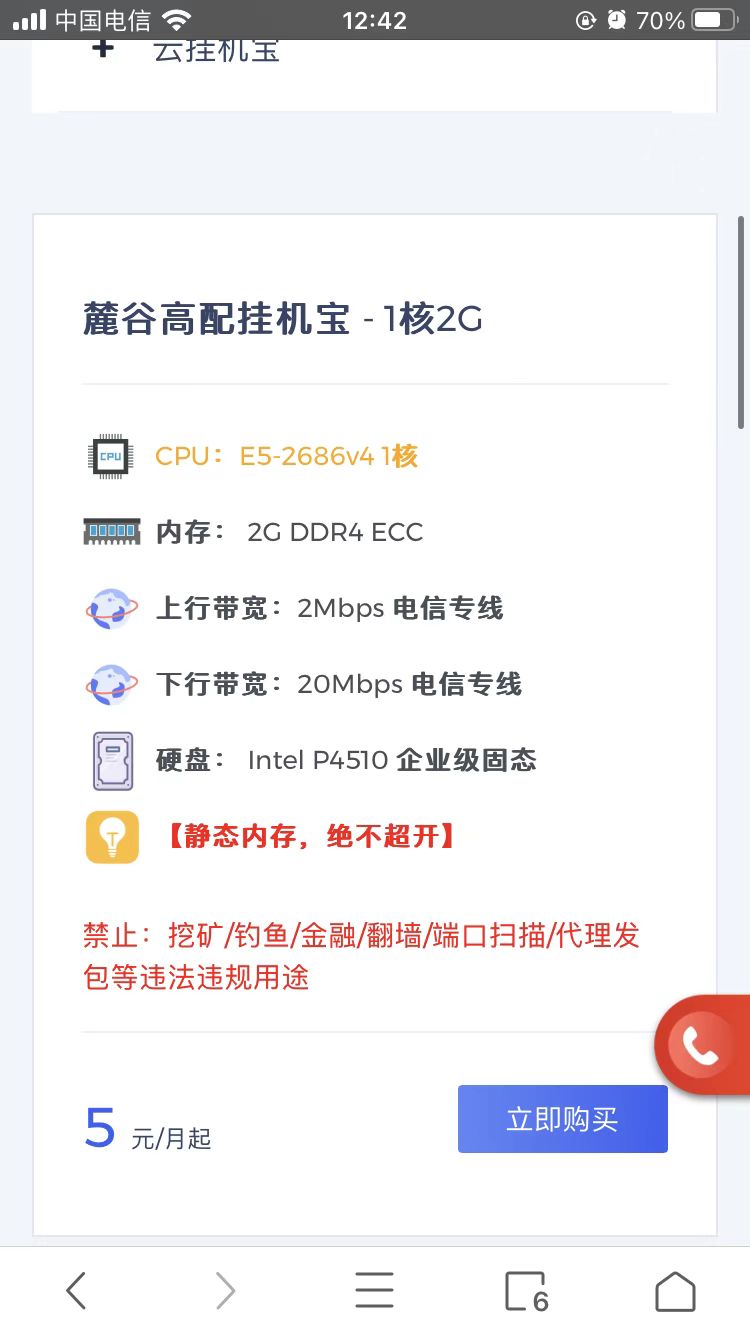Go back in the browser
Screen dimensions: 750x1334
click(x=76, y=1290)
